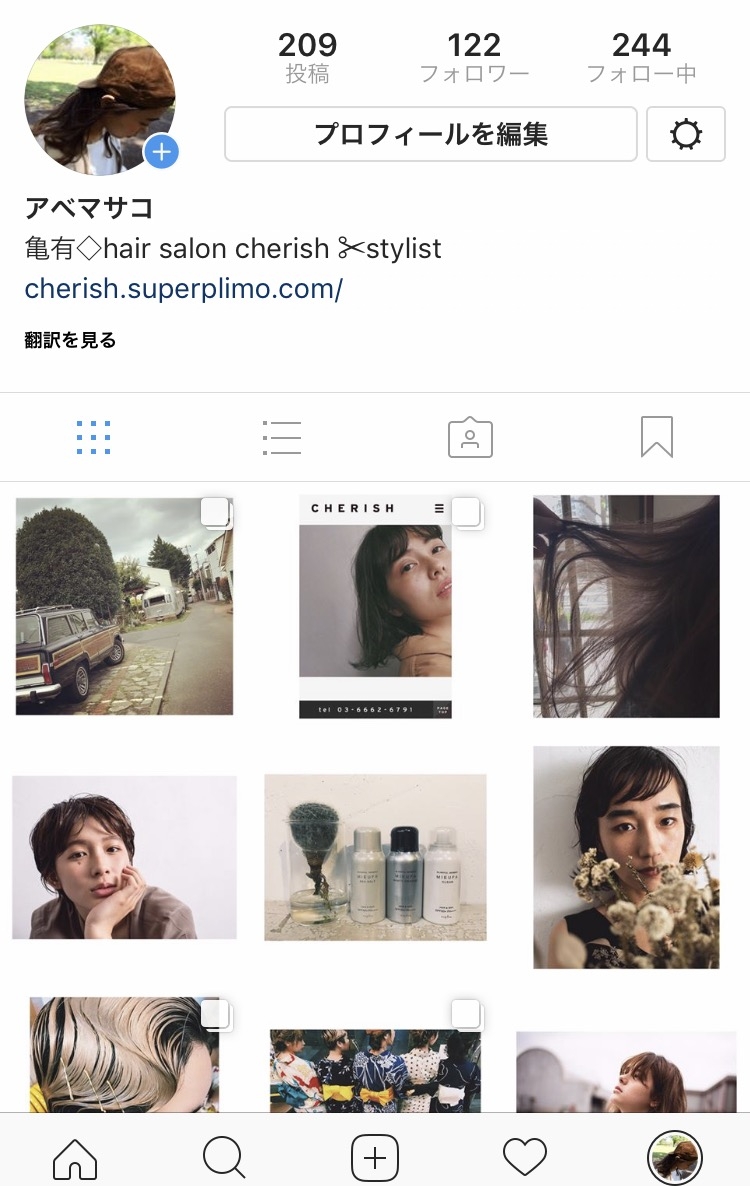The width and height of the screenshot is (750, 1186).
Task: Open the hair spray bottles post
Action: (375, 857)
